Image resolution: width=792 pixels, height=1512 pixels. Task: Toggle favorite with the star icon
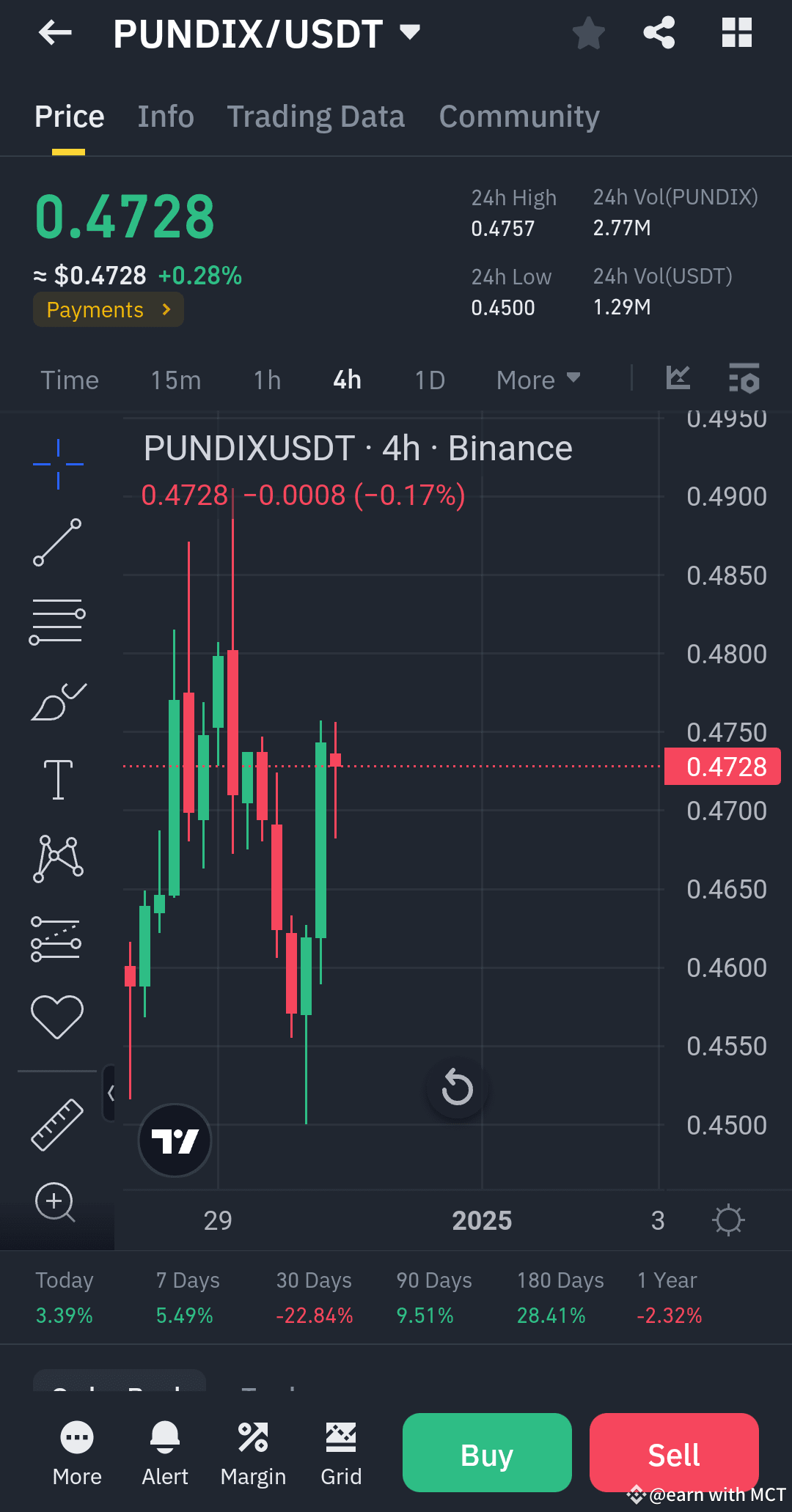pyautogui.click(x=588, y=32)
